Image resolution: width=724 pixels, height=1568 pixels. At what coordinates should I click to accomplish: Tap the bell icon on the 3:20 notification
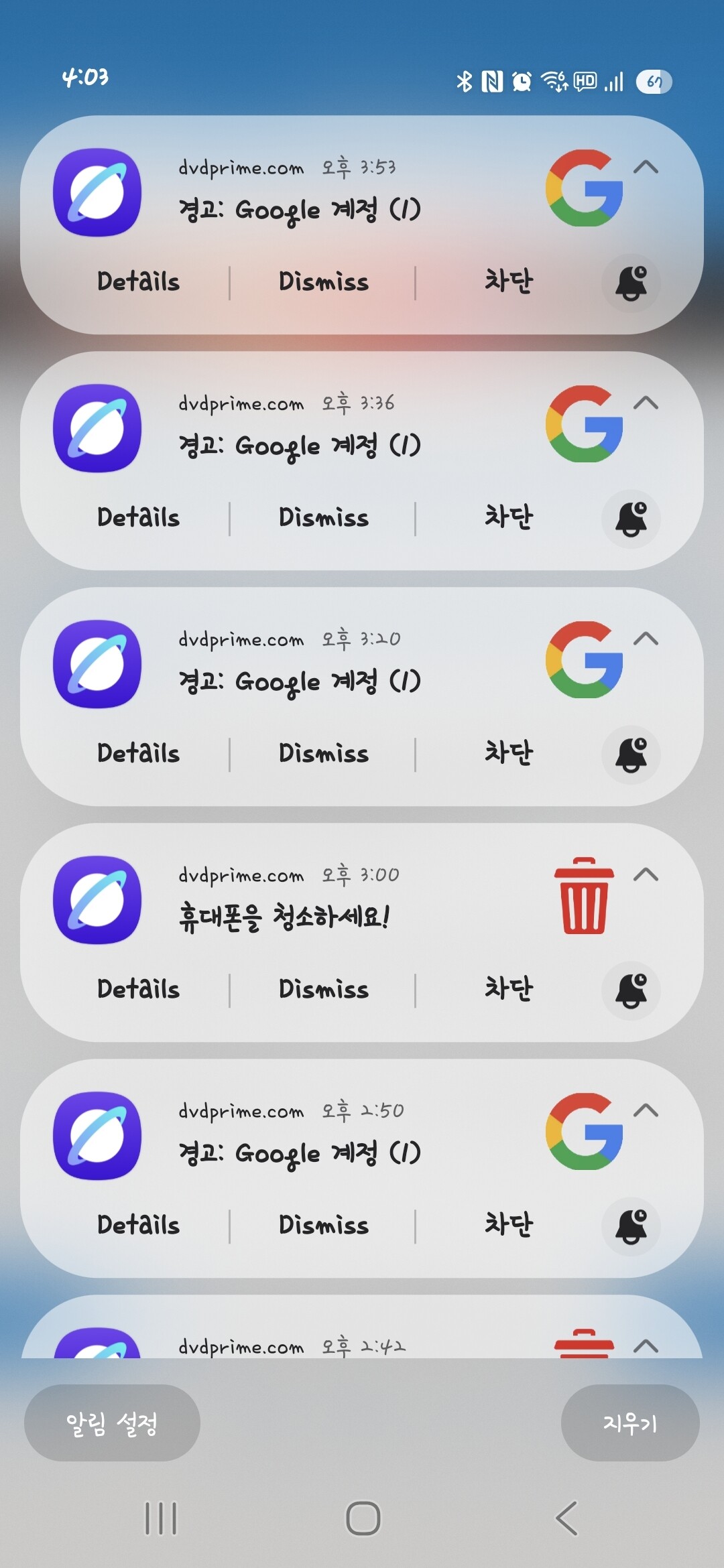[x=631, y=755]
